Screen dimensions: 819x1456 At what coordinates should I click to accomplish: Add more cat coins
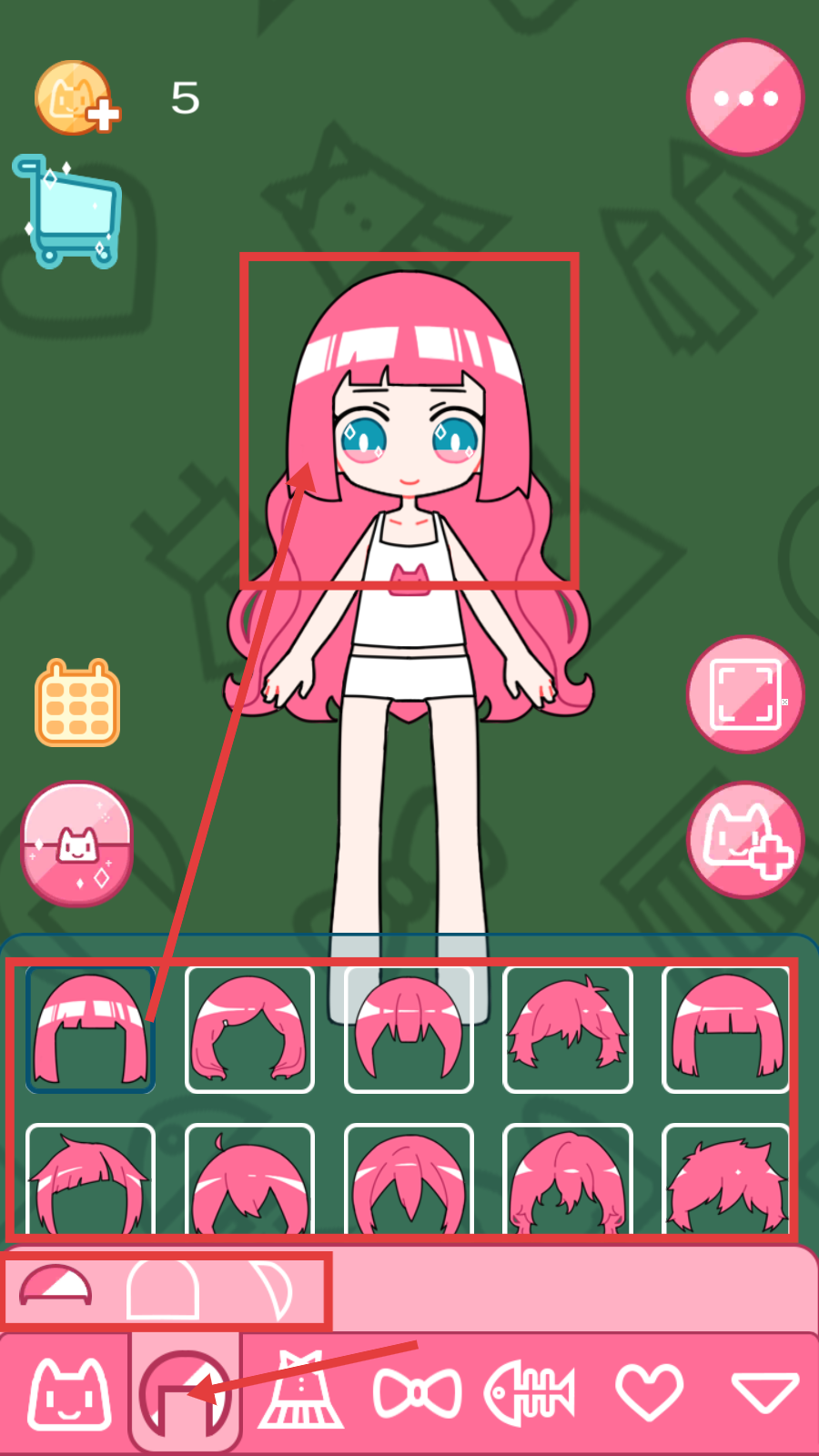pyautogui.click(x=76, y=98)
